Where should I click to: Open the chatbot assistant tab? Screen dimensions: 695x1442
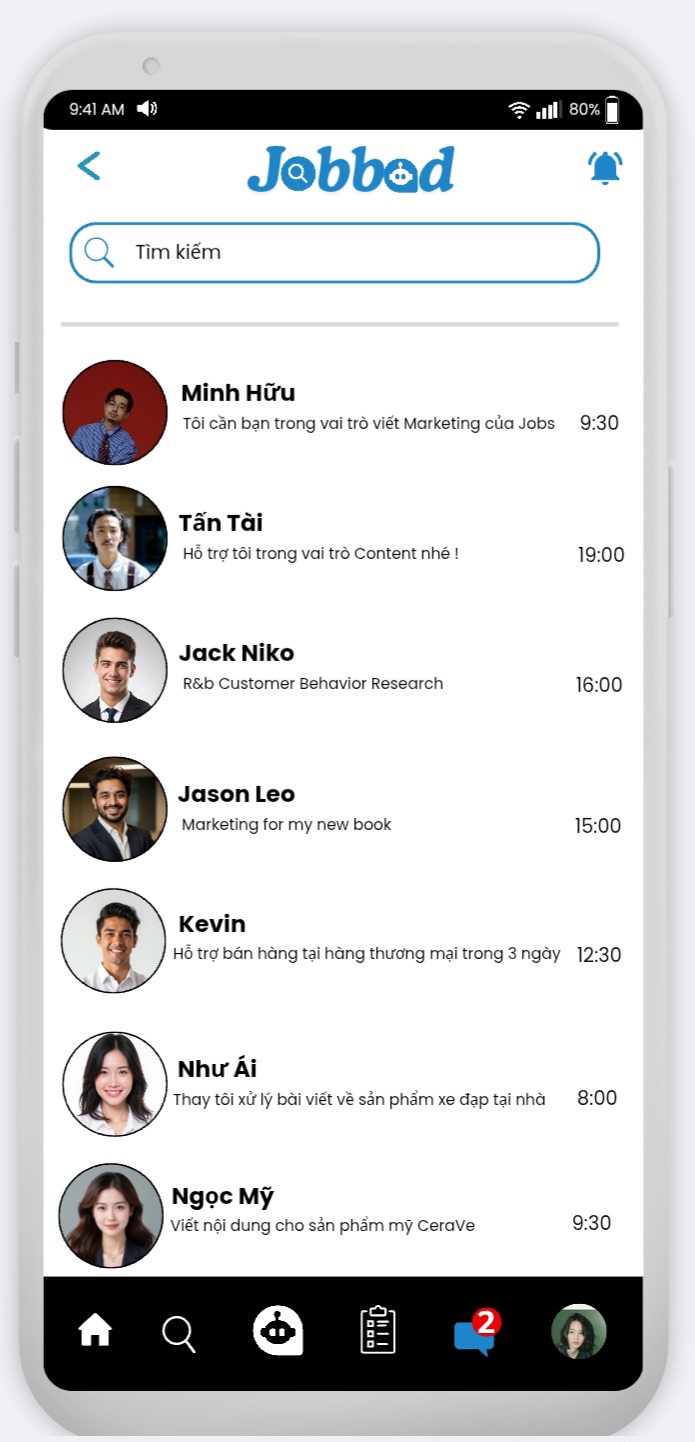(x=277, y=1331)
